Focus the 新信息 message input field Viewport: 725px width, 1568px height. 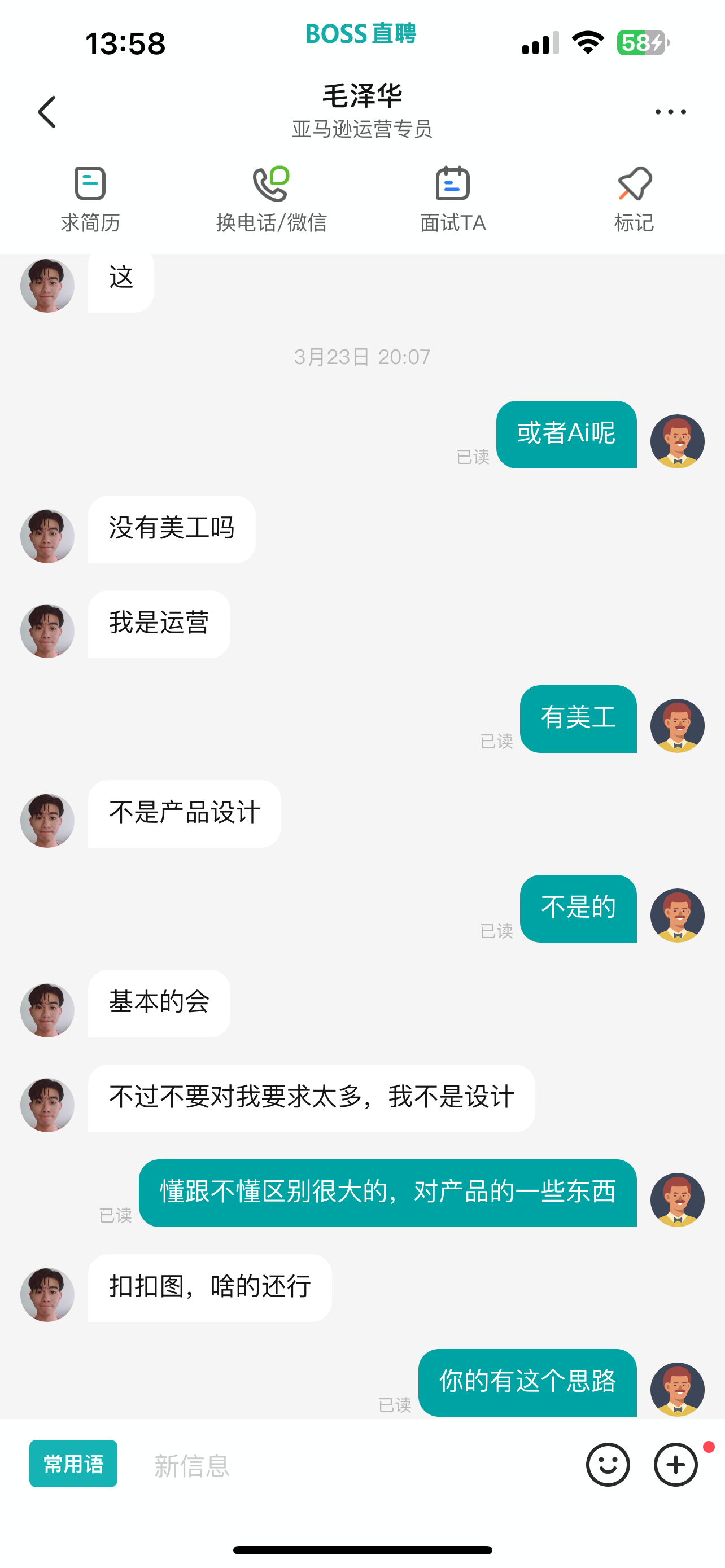[353, 1465]
